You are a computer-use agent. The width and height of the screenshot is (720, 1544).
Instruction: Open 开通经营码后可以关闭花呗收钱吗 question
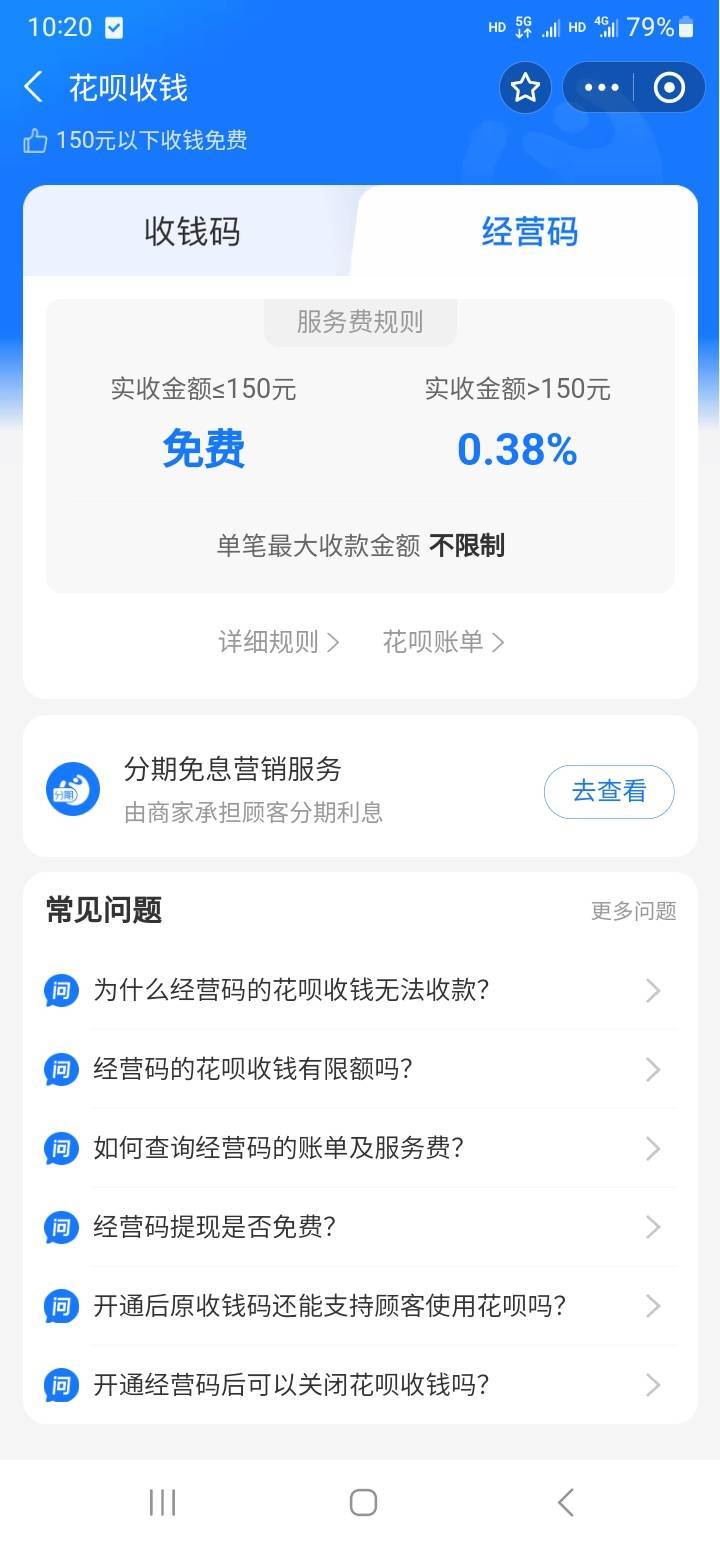(360, 1385)
